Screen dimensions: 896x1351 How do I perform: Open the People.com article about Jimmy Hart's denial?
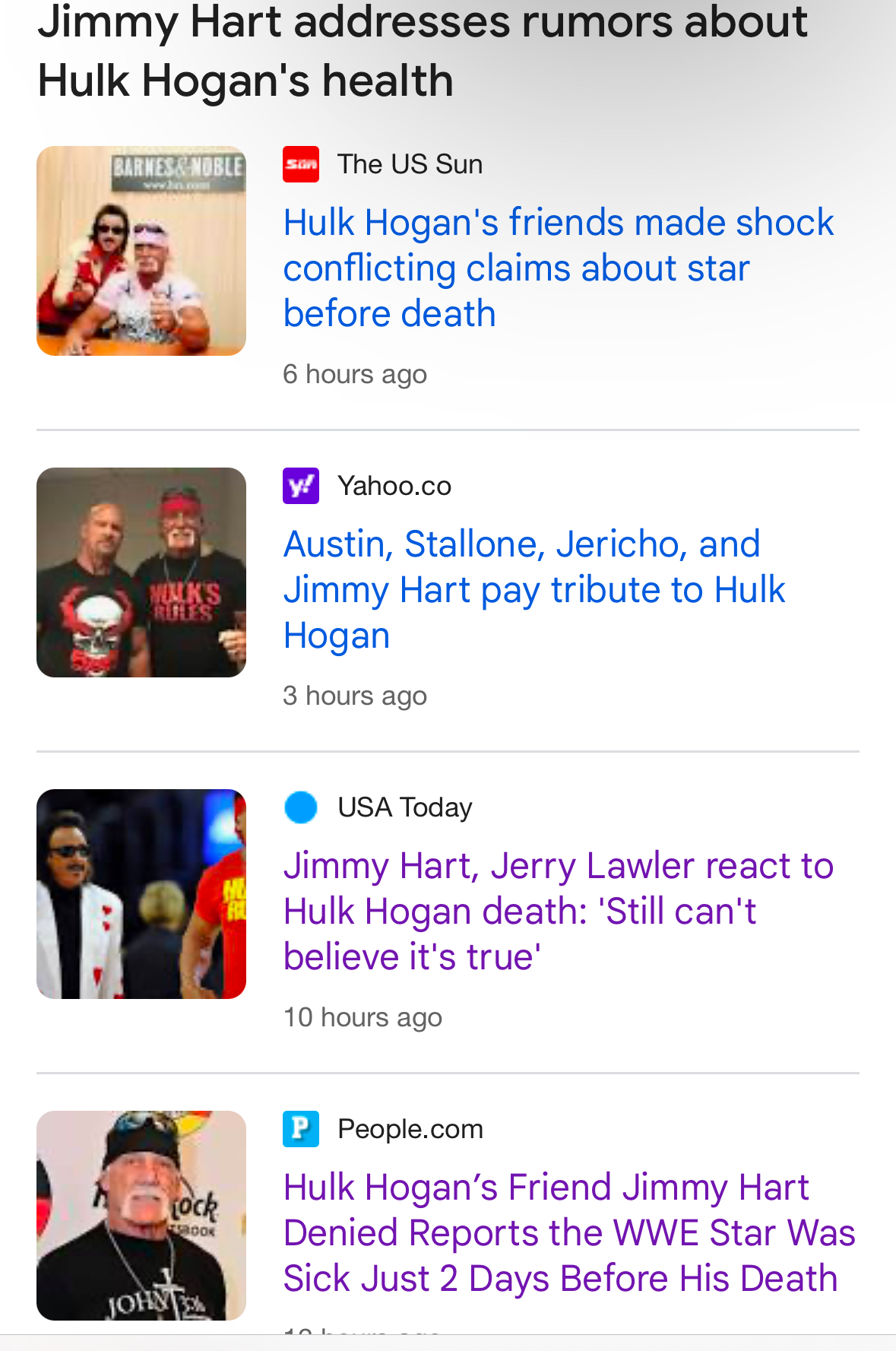(x=568, y=1232)
